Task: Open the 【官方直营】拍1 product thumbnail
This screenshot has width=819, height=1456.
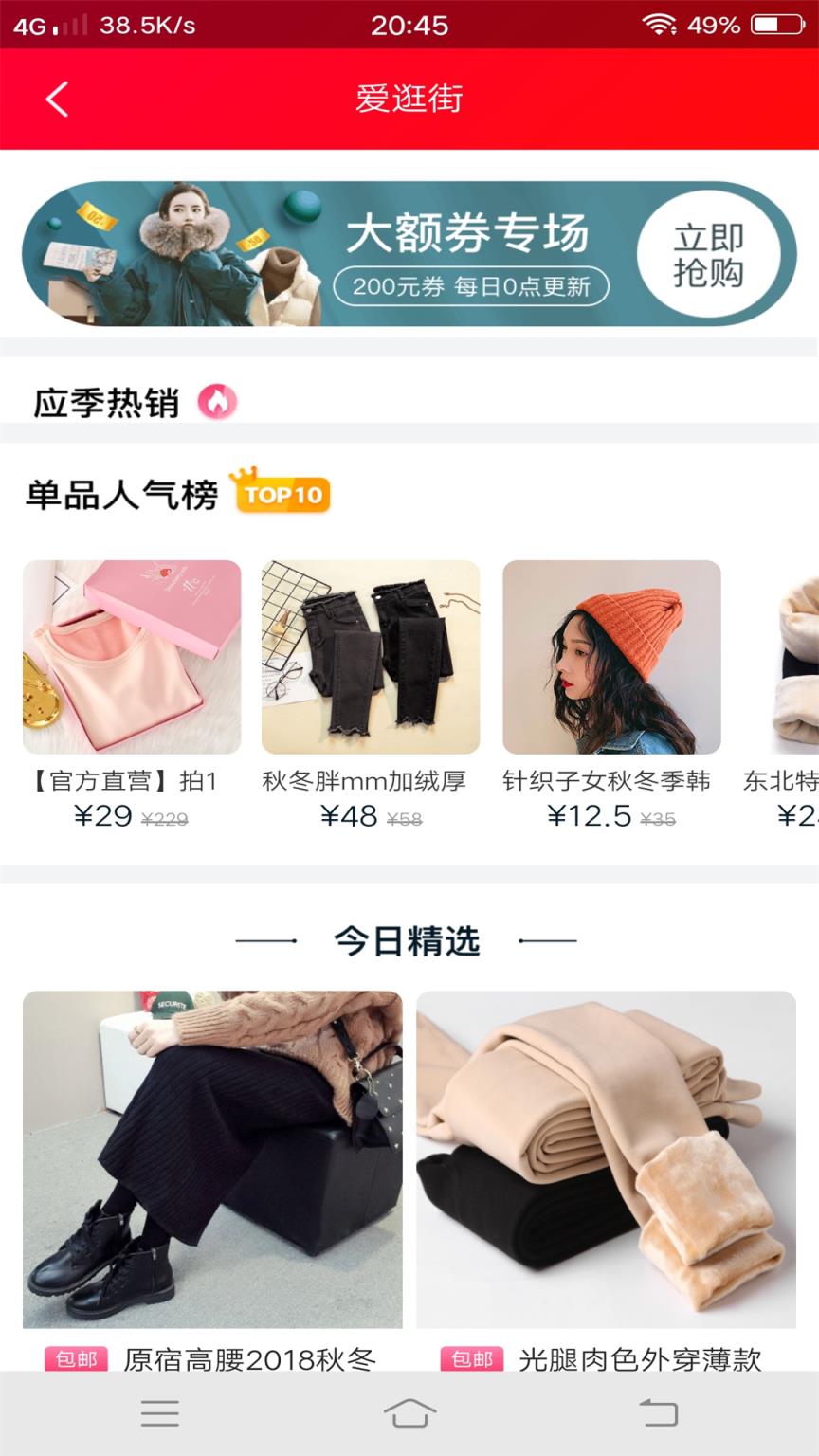Action: click(131, 654)
